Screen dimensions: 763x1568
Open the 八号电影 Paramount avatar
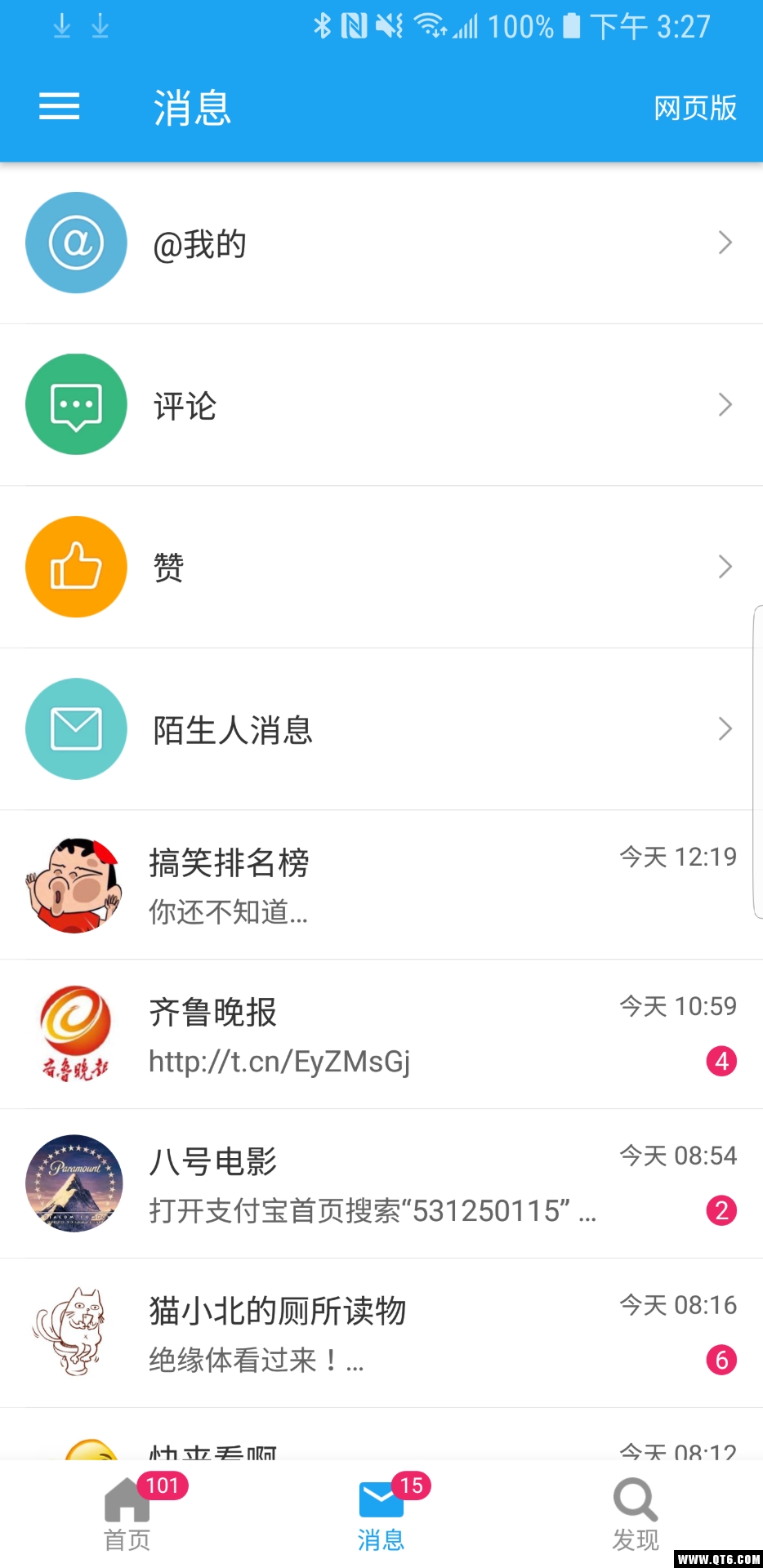(72, 1184)
